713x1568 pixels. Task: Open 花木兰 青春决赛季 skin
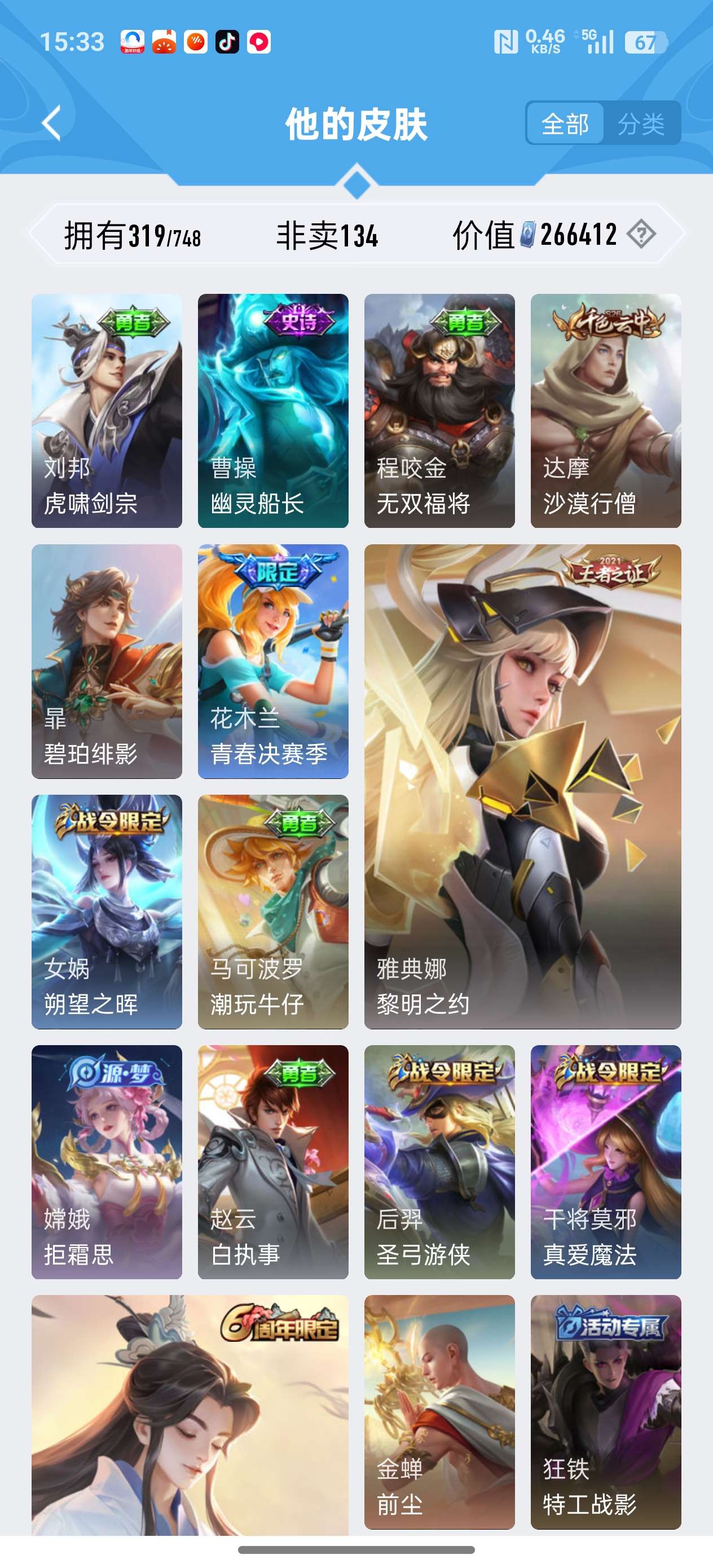click(273, 661)
